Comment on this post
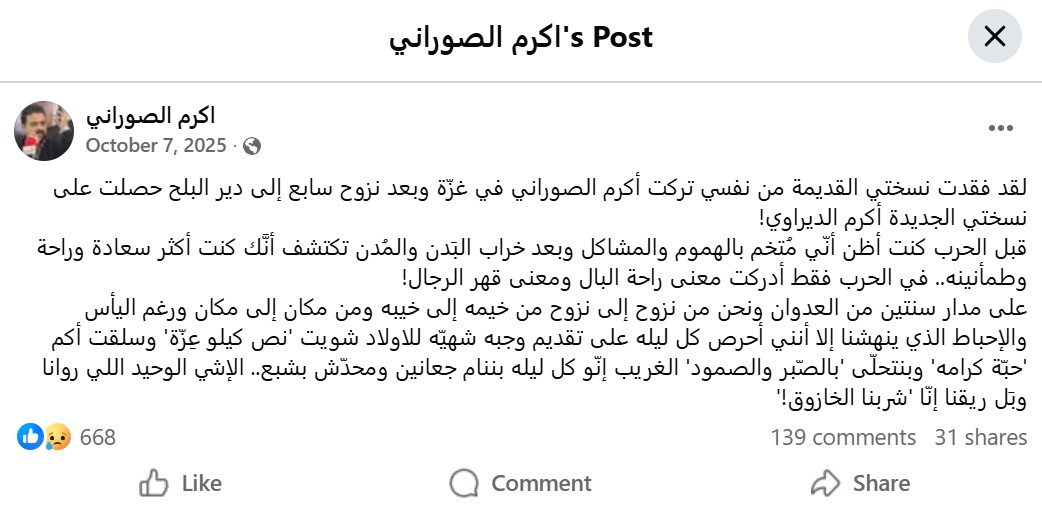The width and height of the screenshot is (1042, 505). [x=521, y=484]
